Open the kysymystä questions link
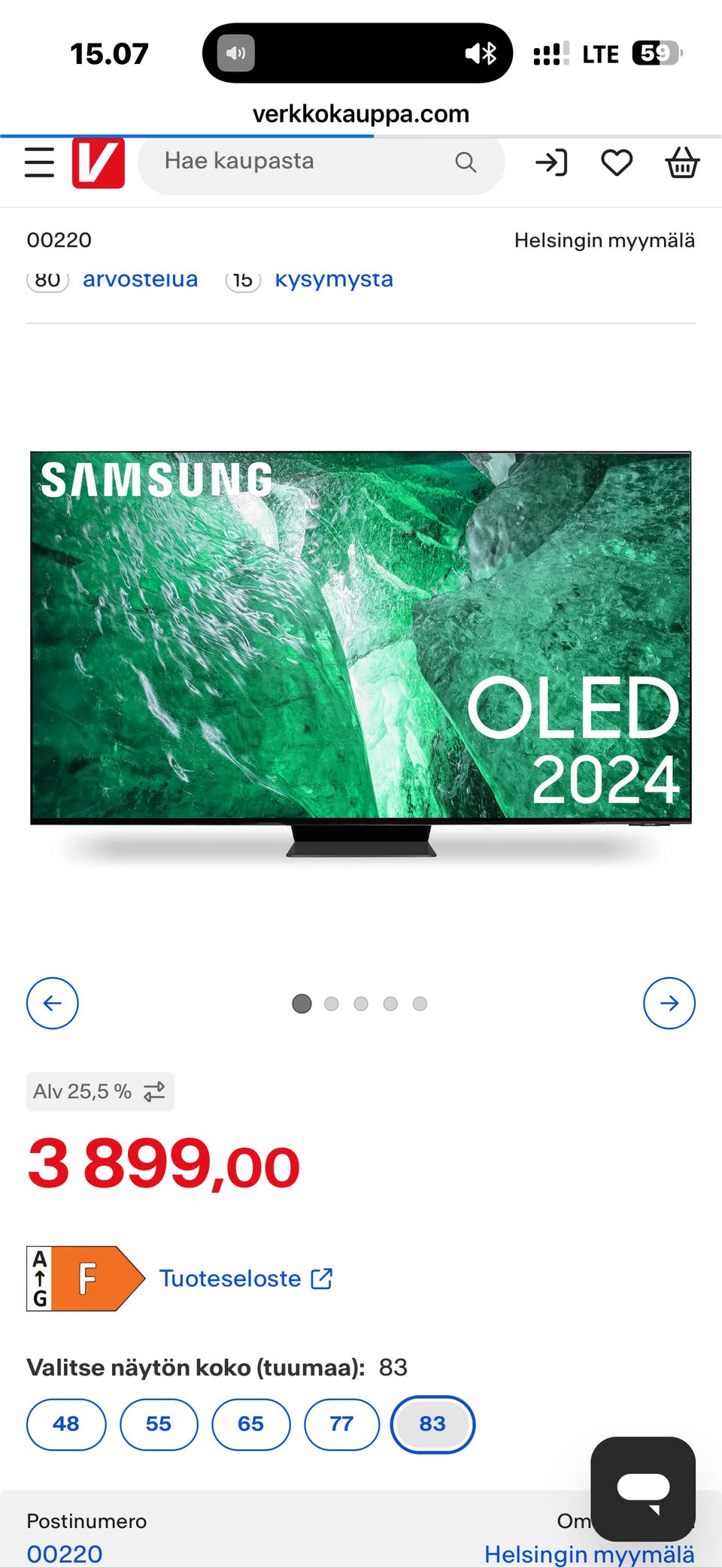 [334, 279]
